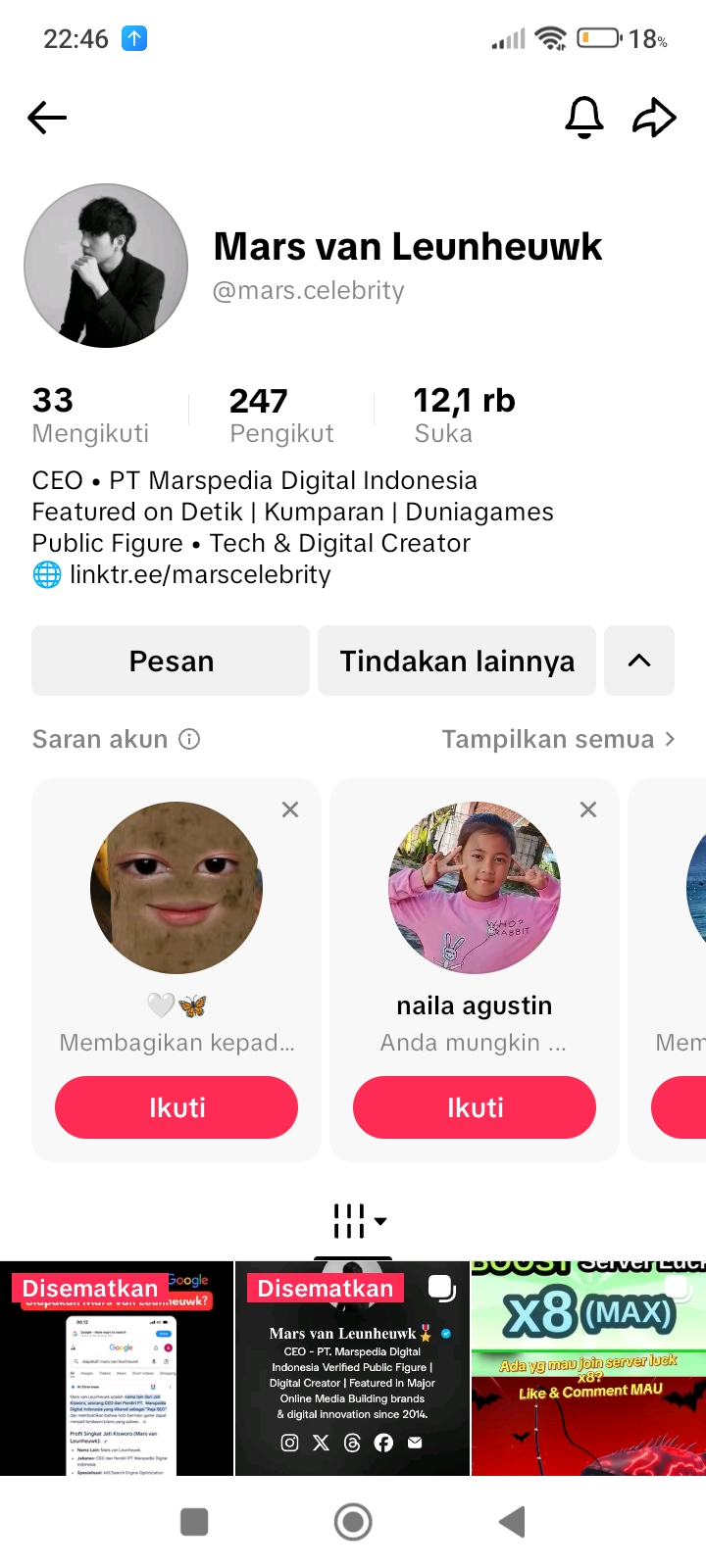The image size is (706, 1568).
Task: Open the x8 MAX server luck video
Action: click(x=588, y=1372)
